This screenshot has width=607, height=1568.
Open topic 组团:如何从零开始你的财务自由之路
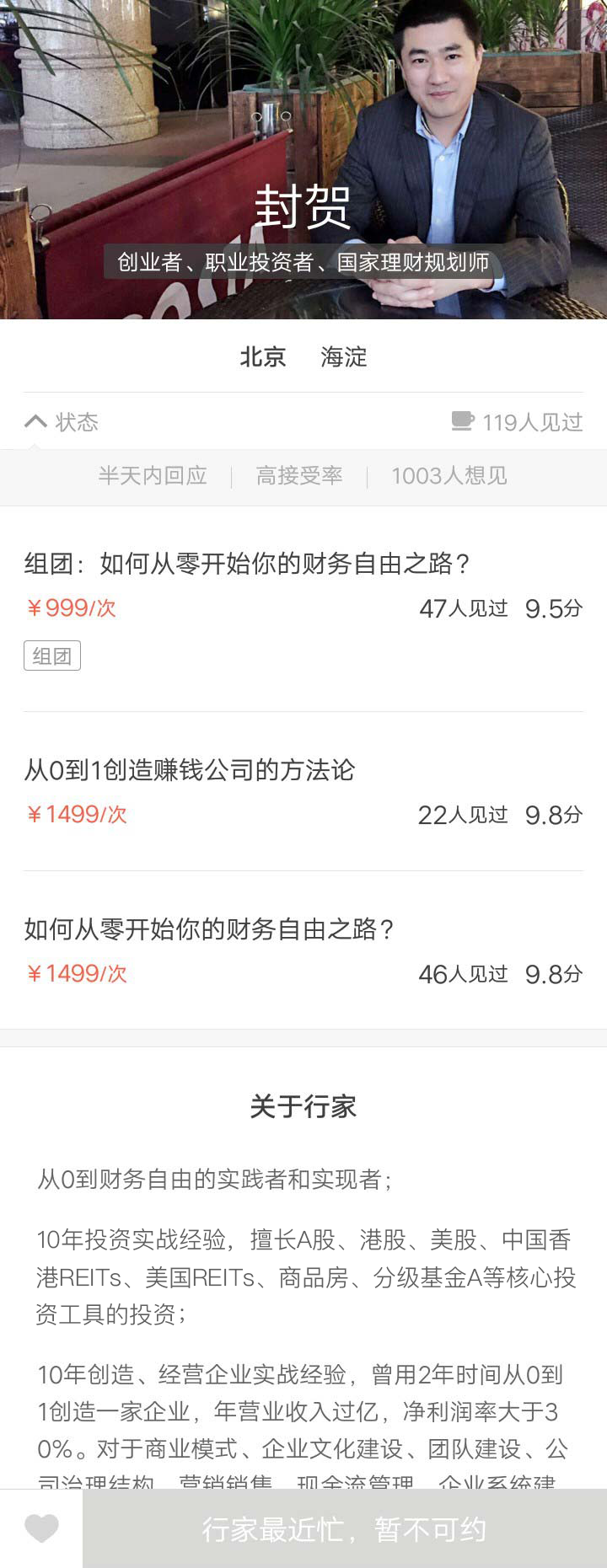246,563
